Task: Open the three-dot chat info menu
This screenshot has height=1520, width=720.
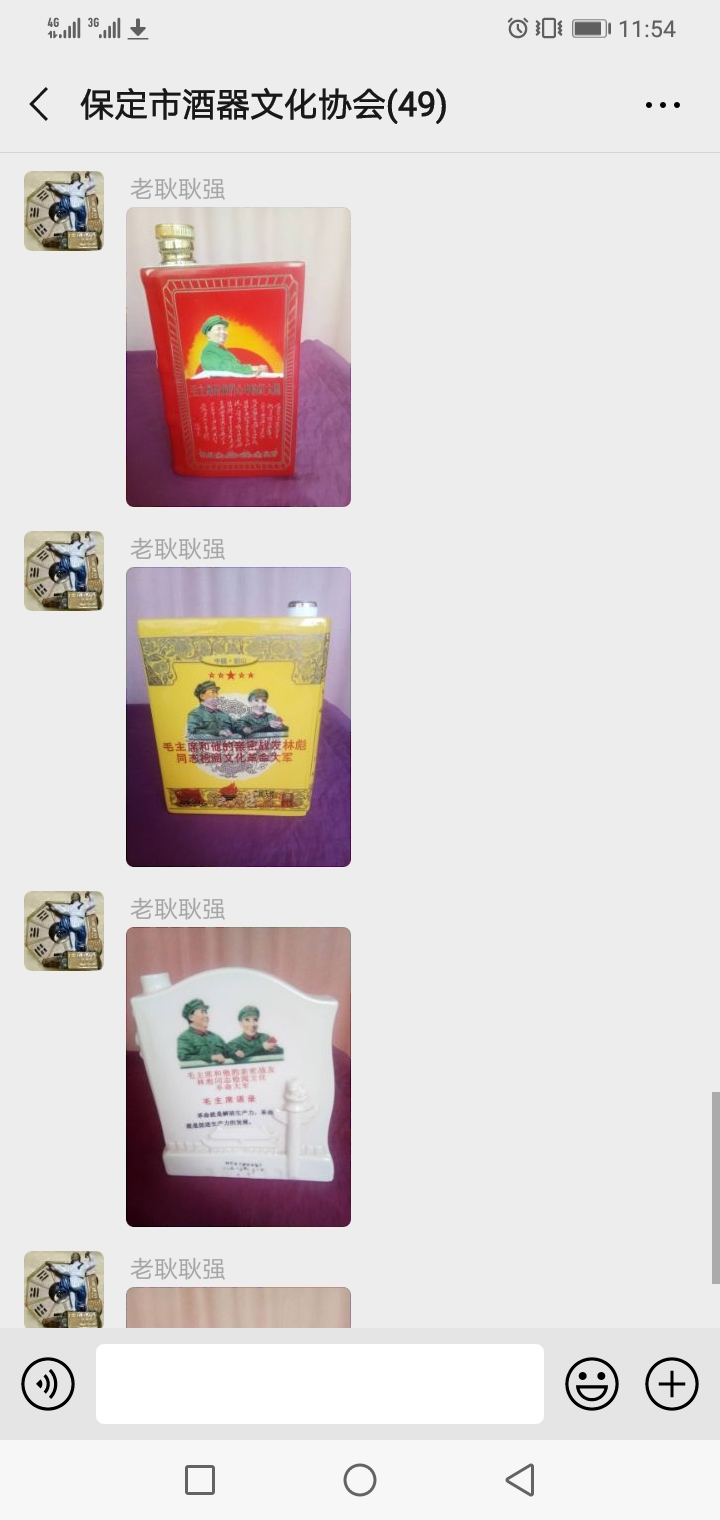Action: [x=662, y=105]
